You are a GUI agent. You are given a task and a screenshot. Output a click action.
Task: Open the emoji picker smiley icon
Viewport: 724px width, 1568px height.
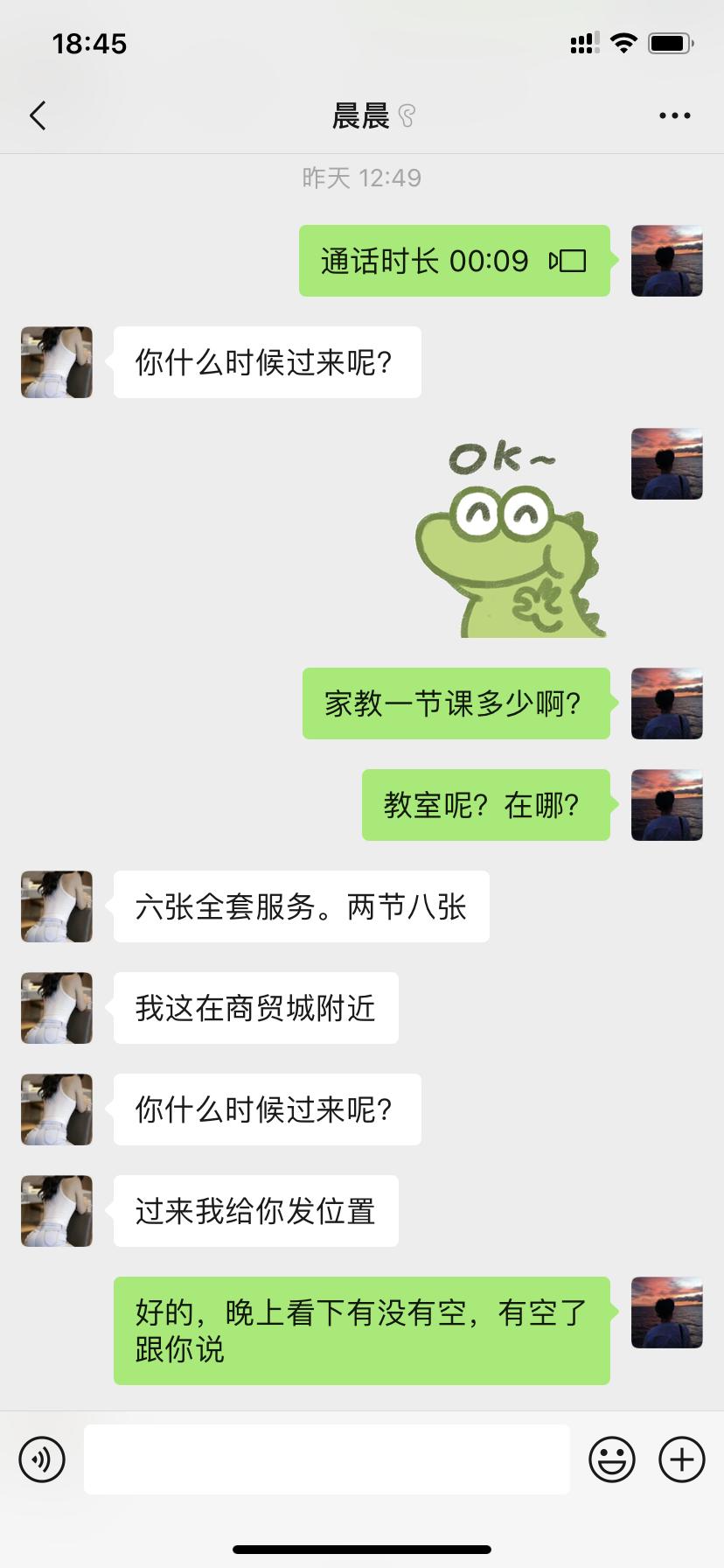pyautogui.click(x=613, y=1459)
